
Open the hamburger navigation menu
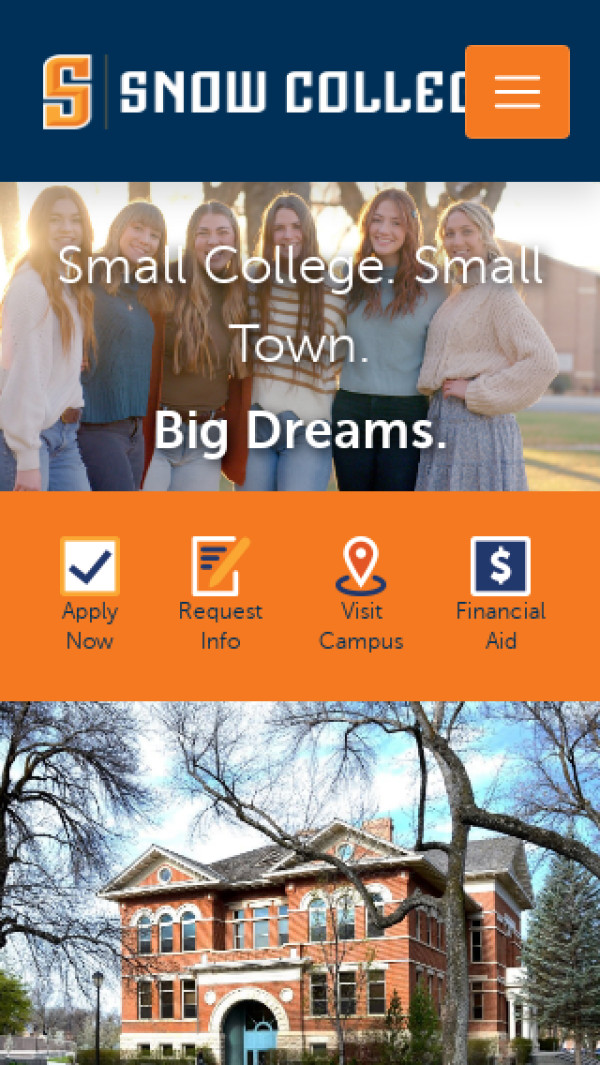517,92
